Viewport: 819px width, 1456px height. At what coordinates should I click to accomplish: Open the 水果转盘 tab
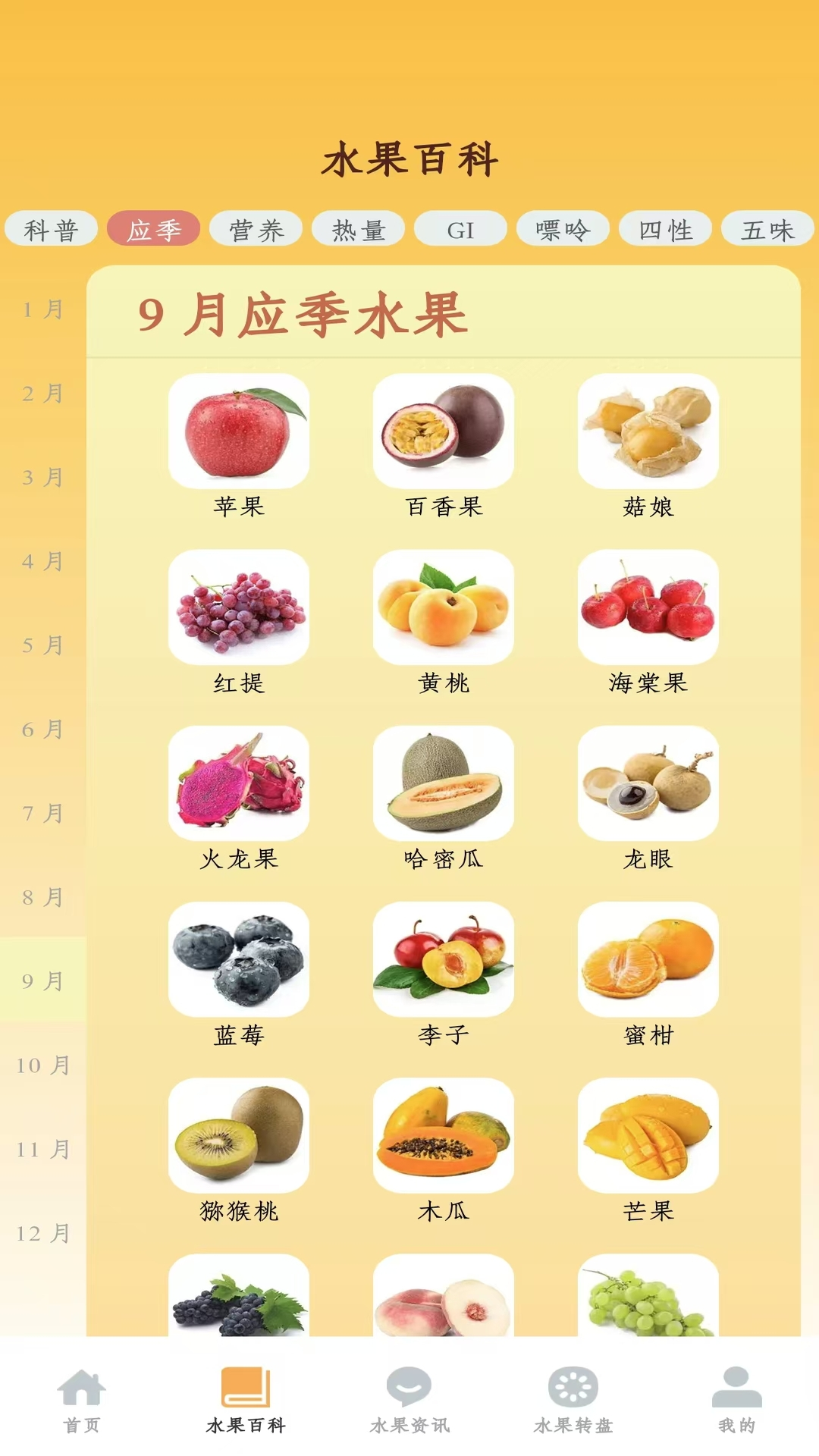(x=573, y=1400)
